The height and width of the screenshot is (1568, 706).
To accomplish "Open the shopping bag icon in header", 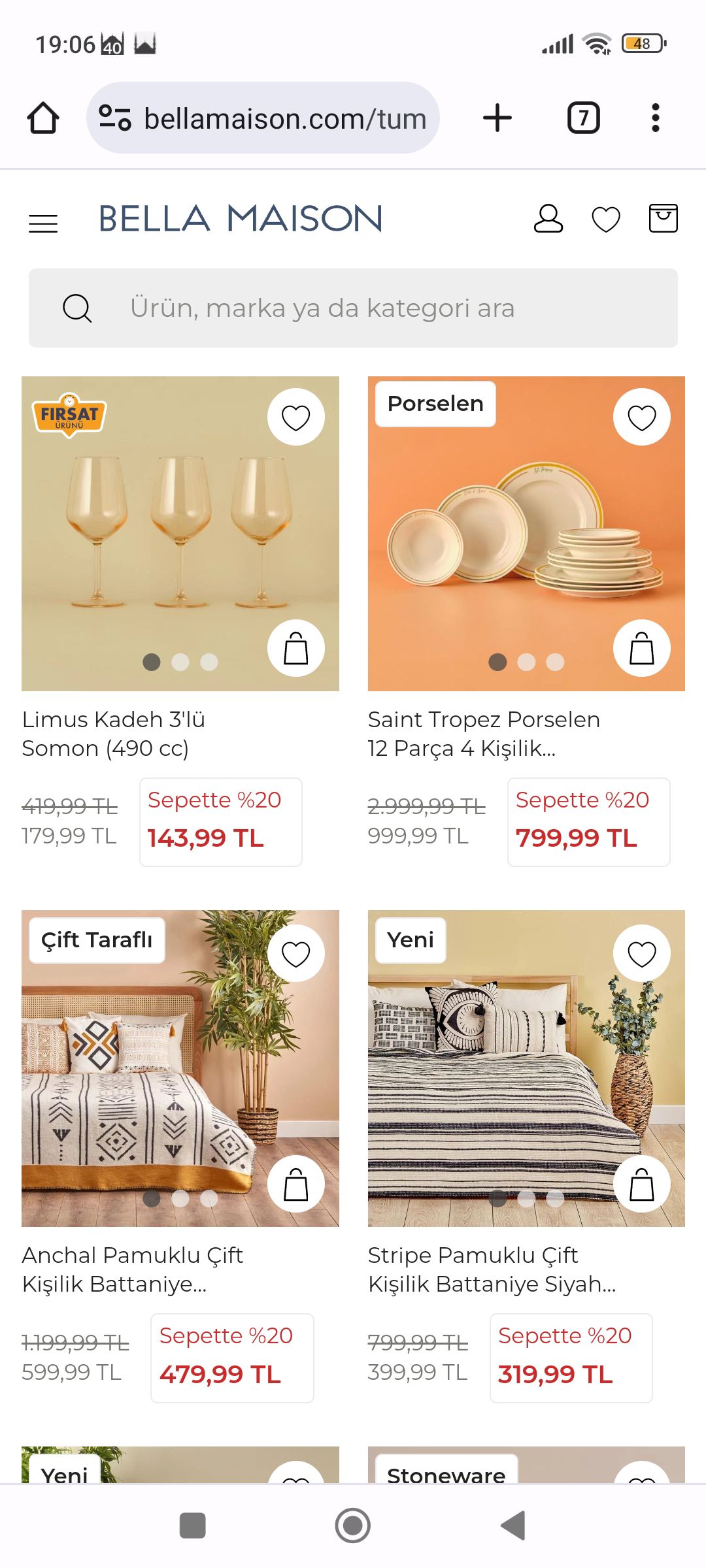I will pyautogui.click(x=663, y=218).
